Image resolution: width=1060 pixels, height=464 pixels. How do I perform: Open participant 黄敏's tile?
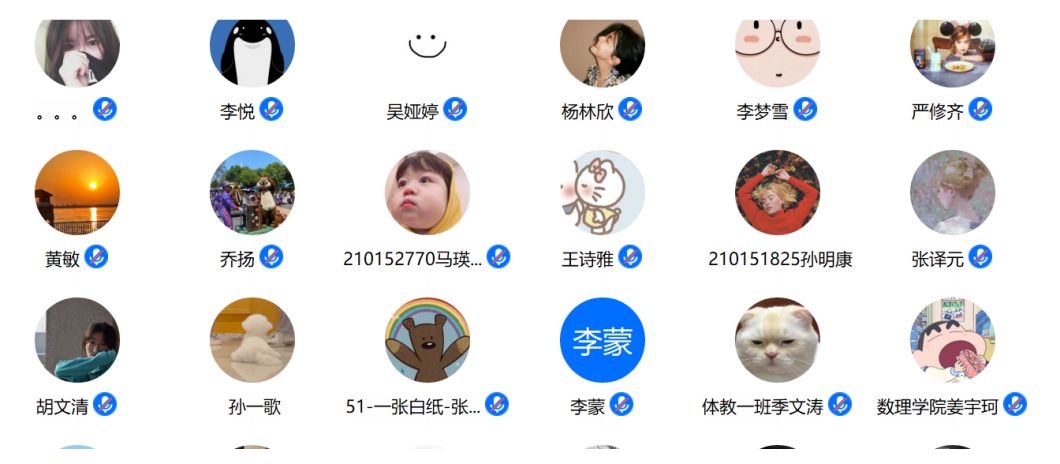(77, 193)
